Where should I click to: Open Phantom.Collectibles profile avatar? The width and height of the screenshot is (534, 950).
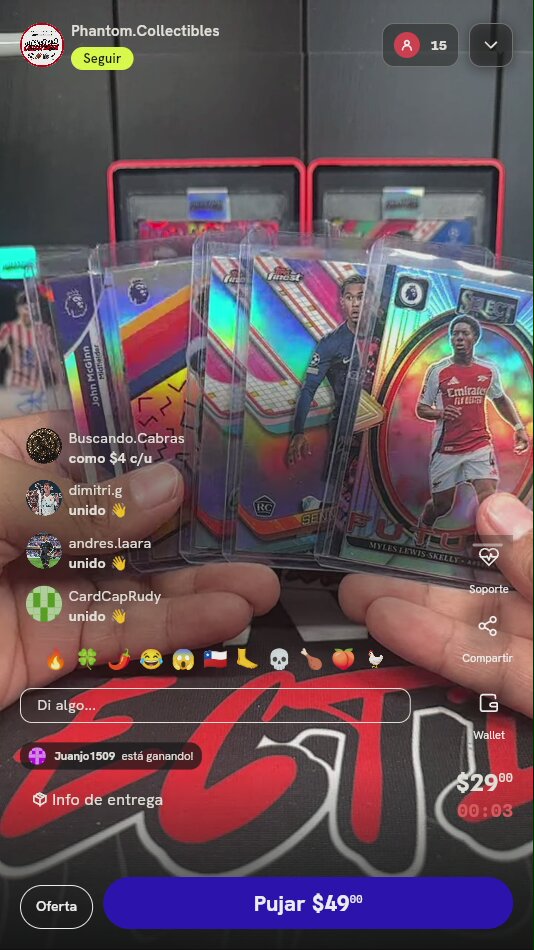click(x=42, y=44)
